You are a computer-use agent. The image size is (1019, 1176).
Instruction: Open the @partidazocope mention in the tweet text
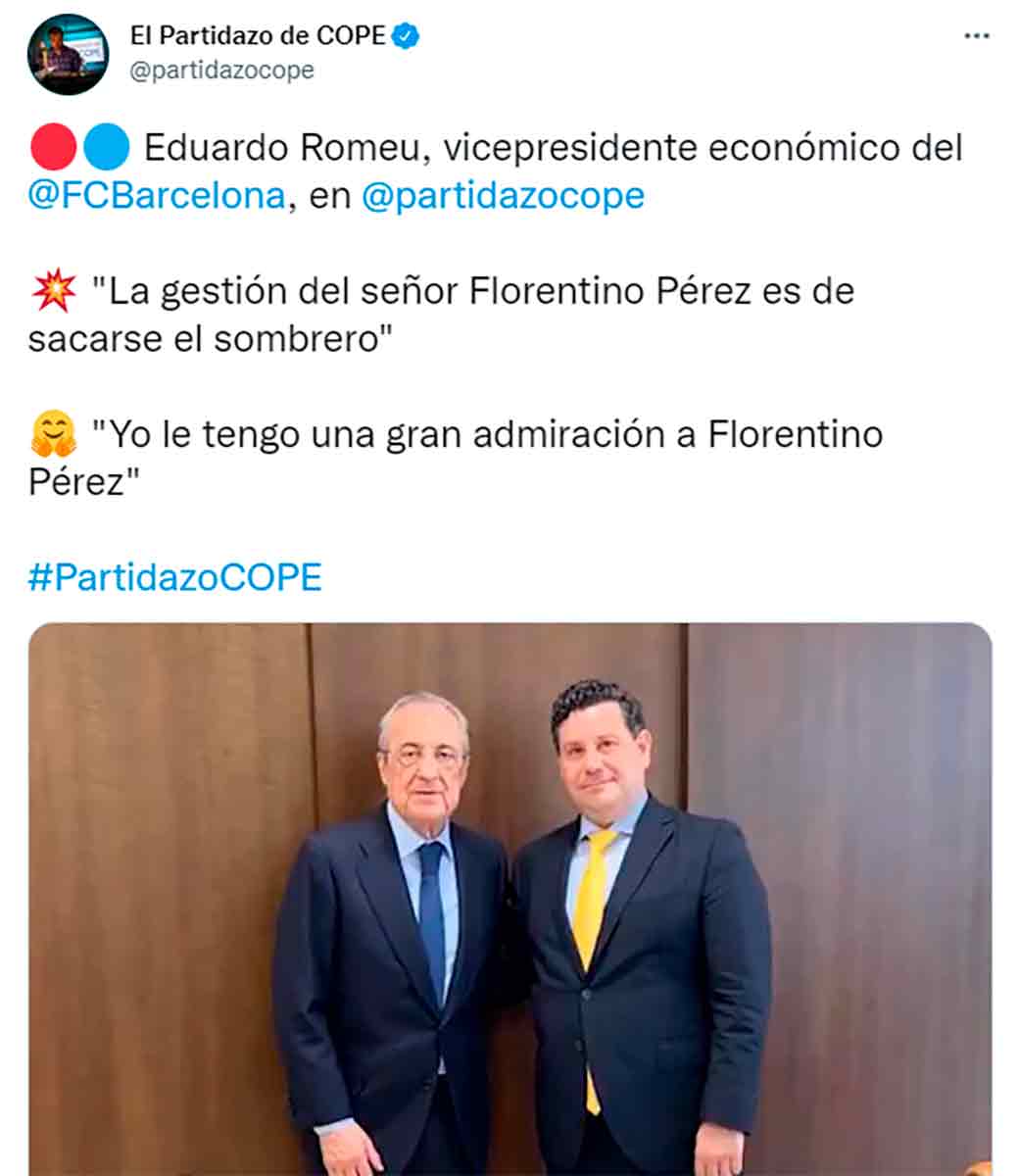click(x=503, y=196)
